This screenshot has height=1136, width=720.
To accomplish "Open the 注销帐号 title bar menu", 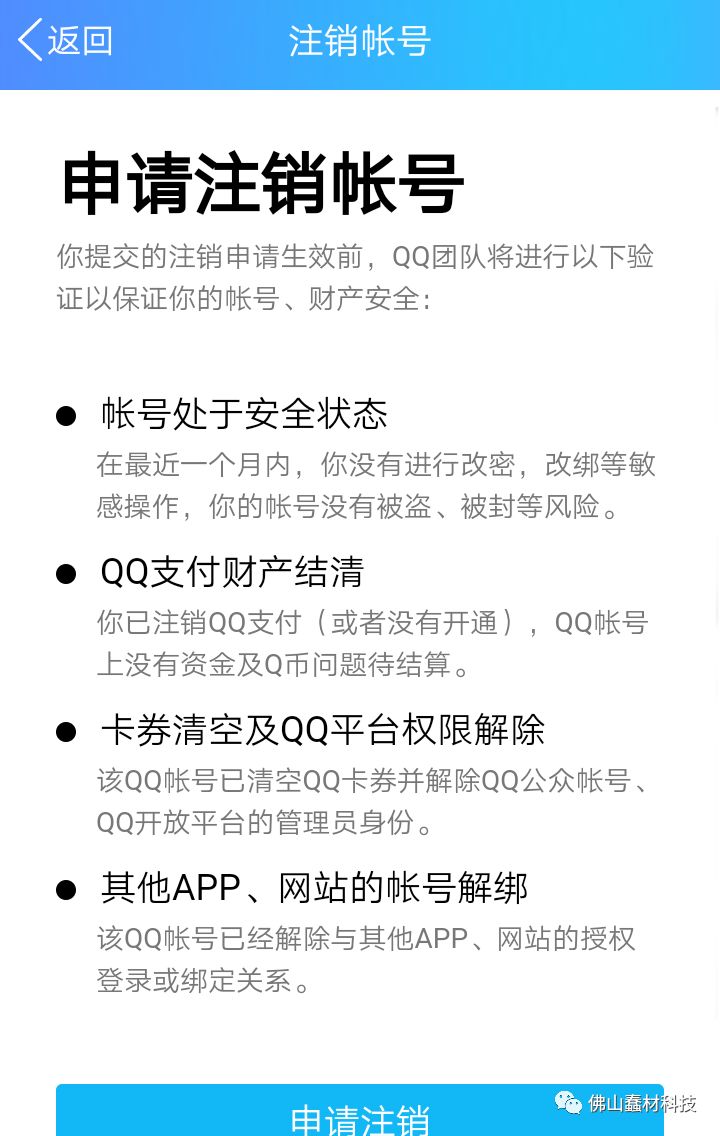I will (360, 41).
